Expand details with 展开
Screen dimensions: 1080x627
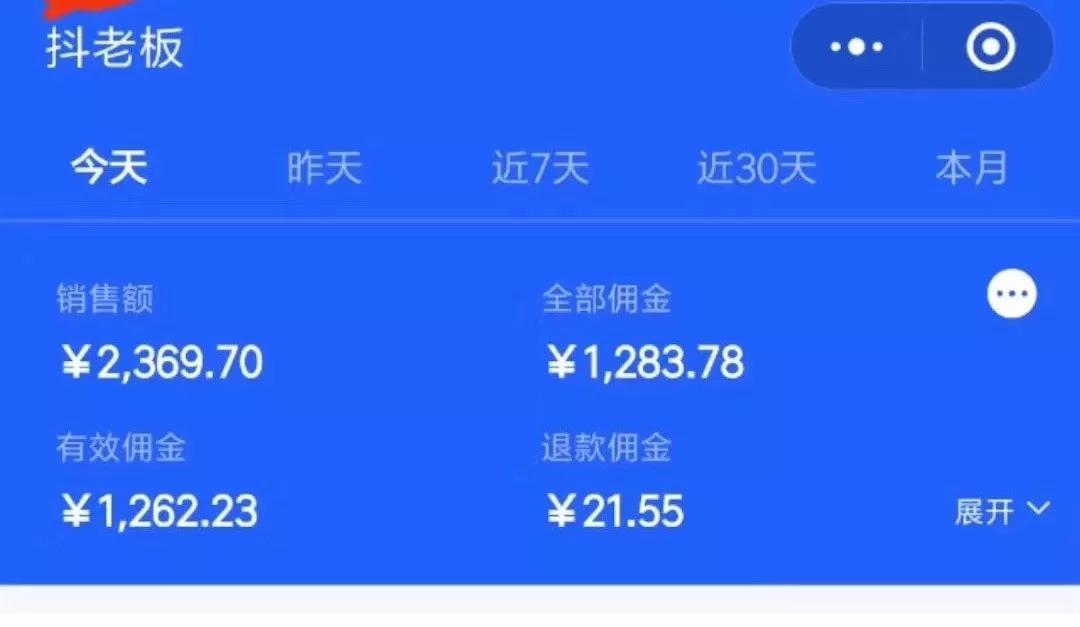[x=1001, y=511]
